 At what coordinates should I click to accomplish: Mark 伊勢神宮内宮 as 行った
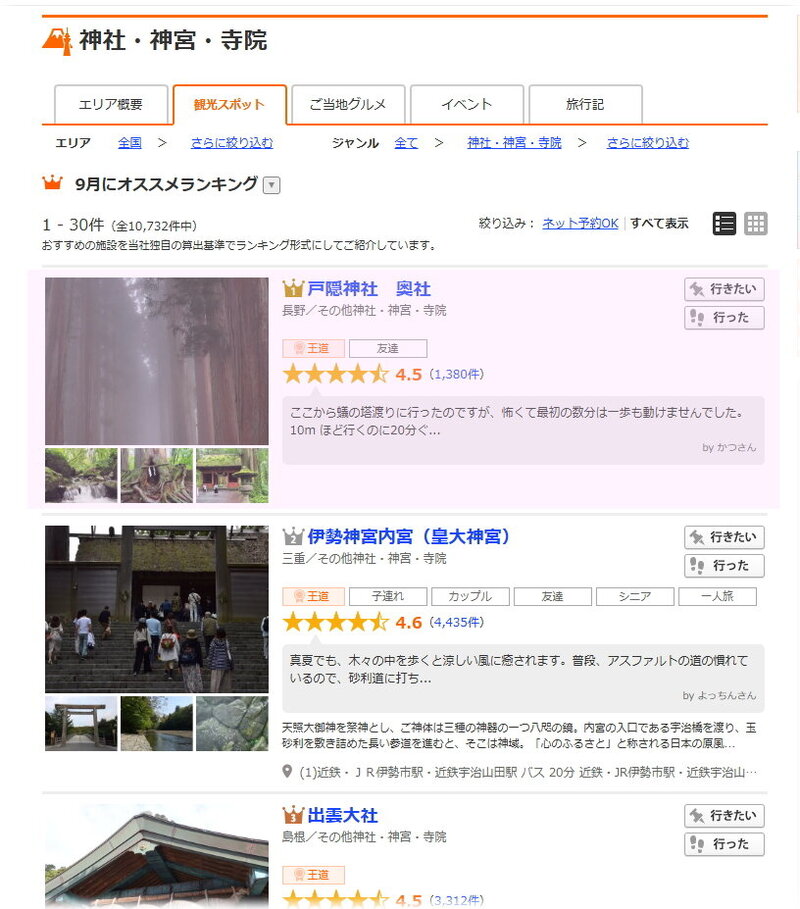click(x=724, y=566)
